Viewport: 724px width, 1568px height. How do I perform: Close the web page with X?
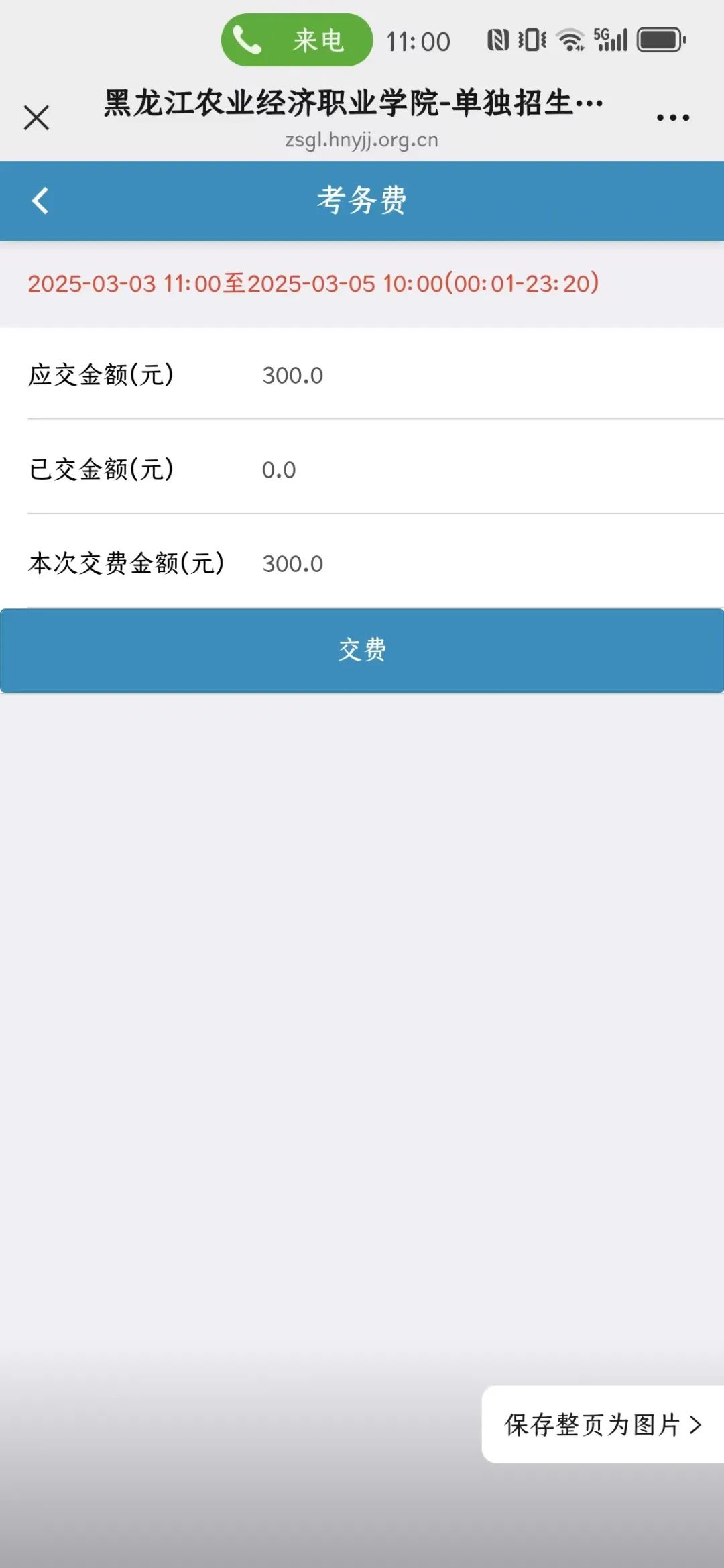coord(37,118)
